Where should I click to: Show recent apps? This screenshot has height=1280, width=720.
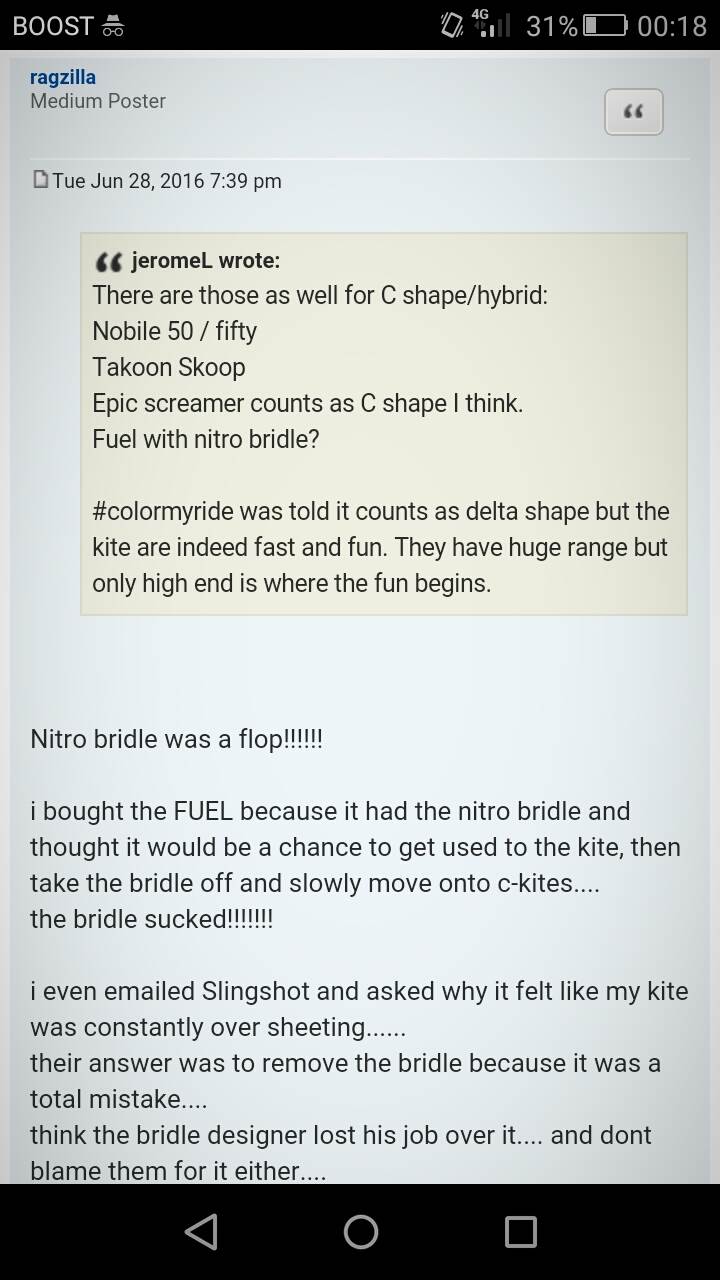point(520,1231)
